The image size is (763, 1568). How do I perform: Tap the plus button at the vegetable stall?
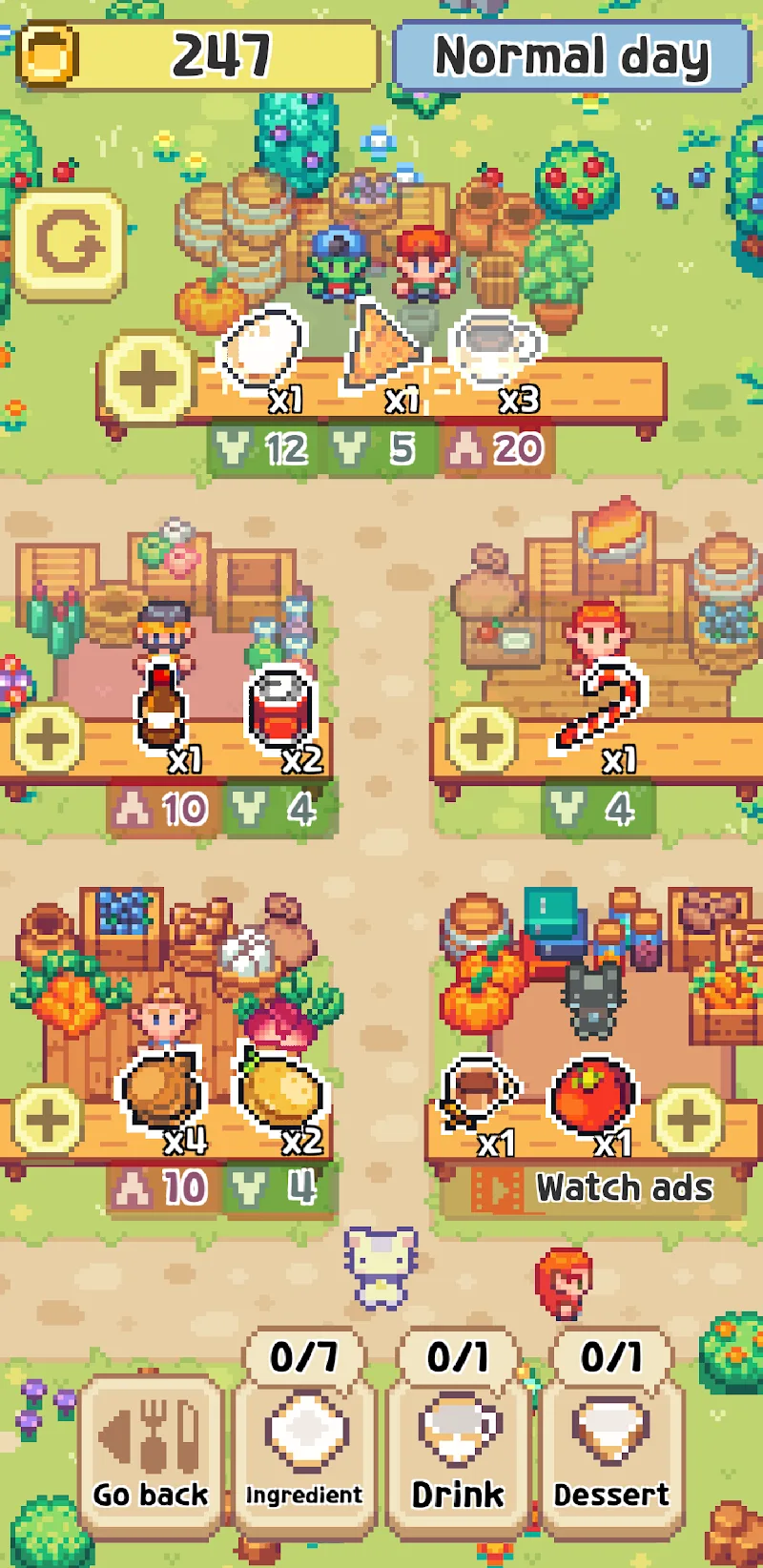click(x=47, y=1118)
